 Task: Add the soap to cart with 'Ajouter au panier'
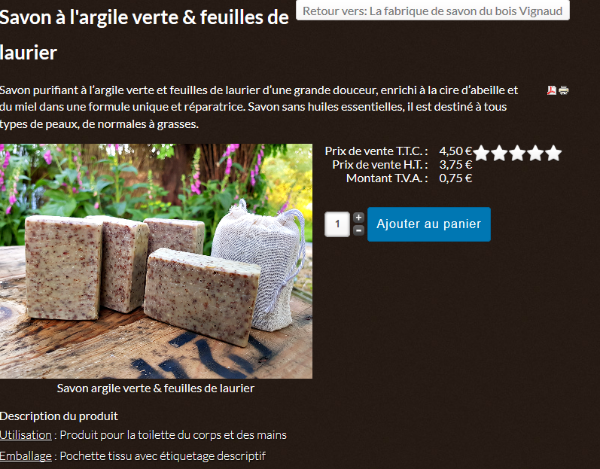coord(429,224)
